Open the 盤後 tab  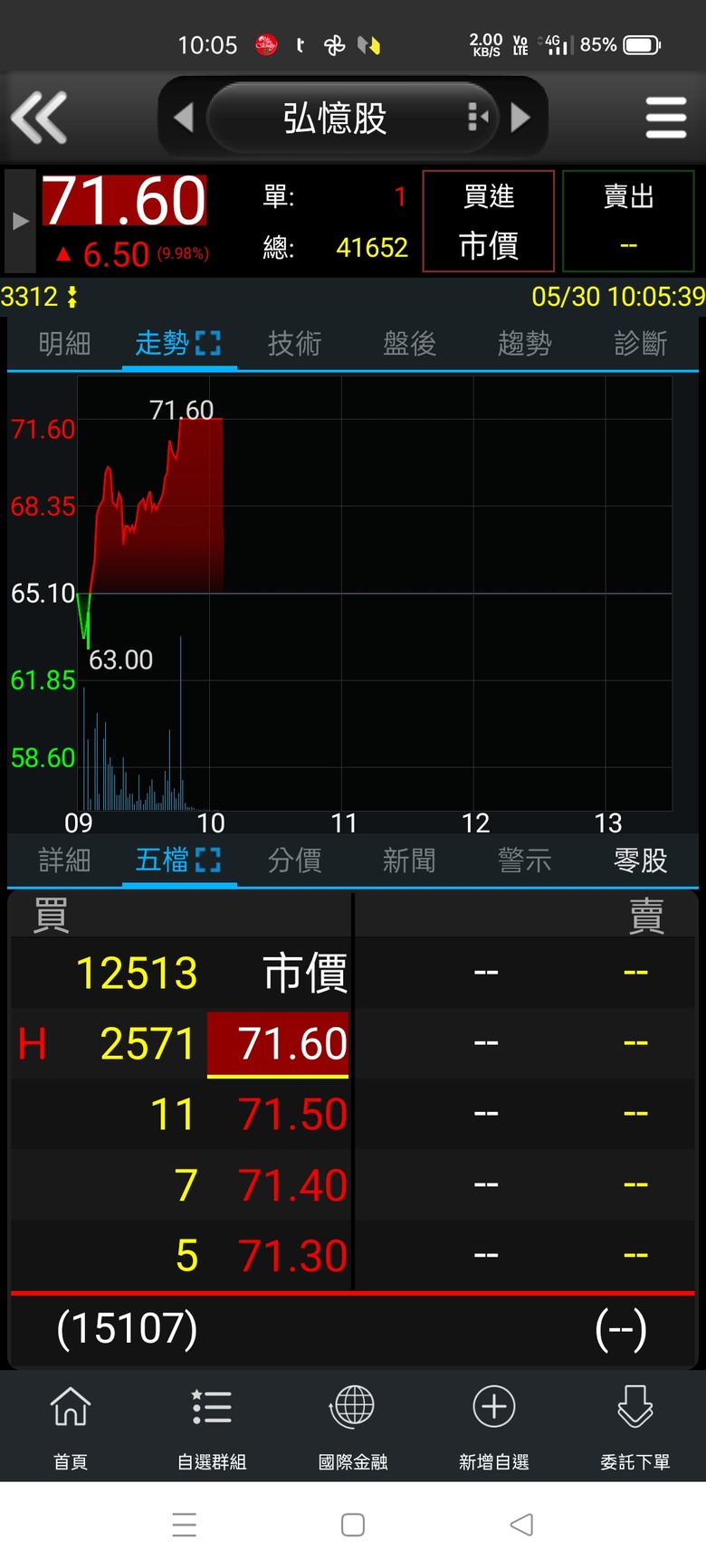[409, 344]
